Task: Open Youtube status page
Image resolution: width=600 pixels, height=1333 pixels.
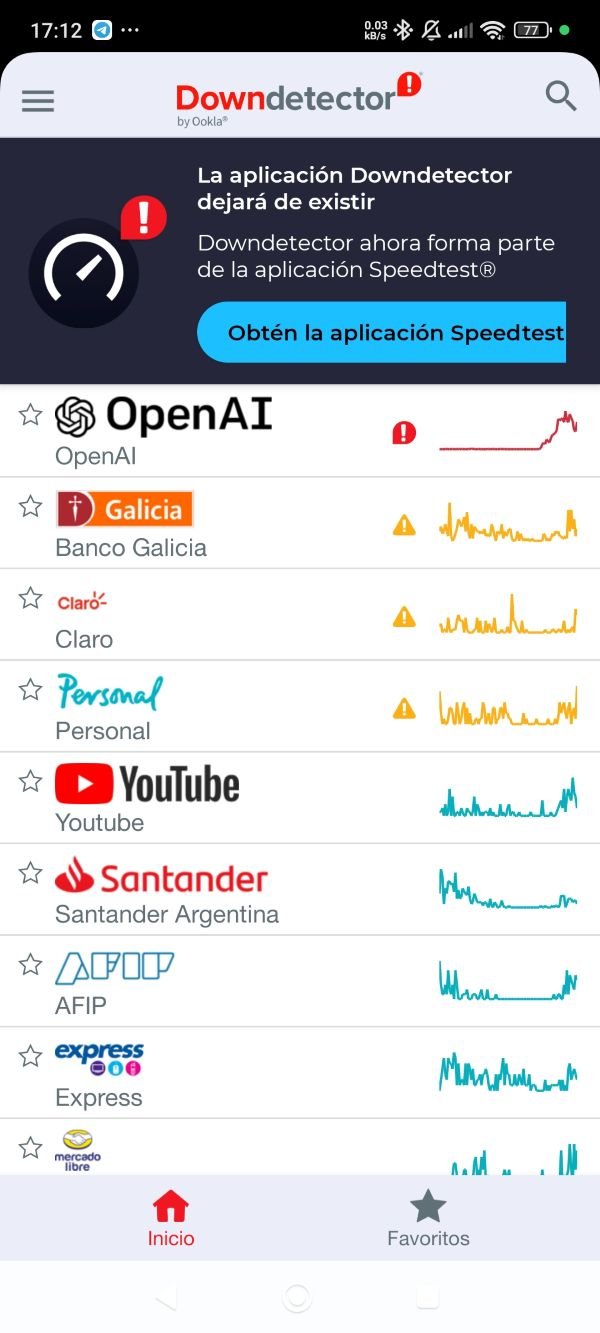Action: [x=300, y=798]
